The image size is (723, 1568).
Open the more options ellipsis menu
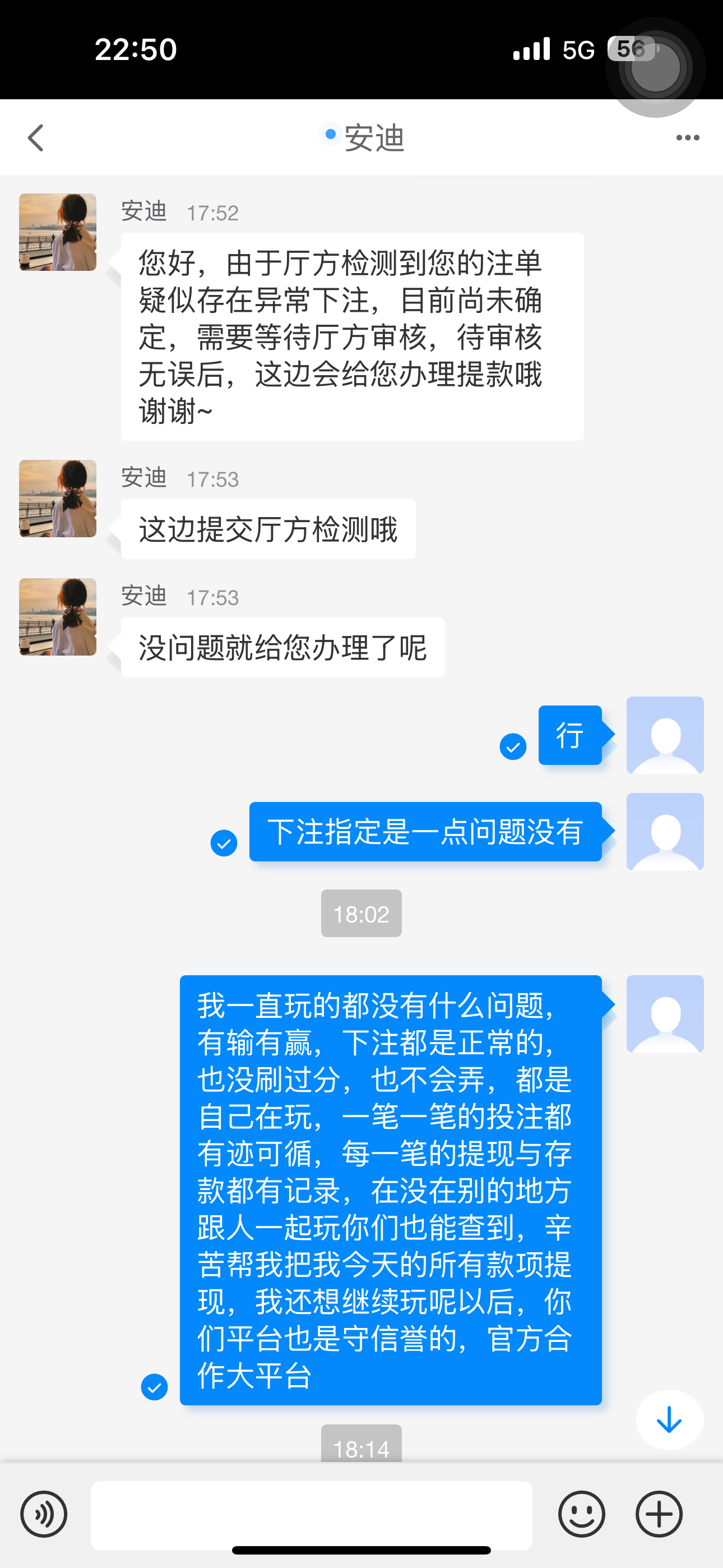[687, 137]
